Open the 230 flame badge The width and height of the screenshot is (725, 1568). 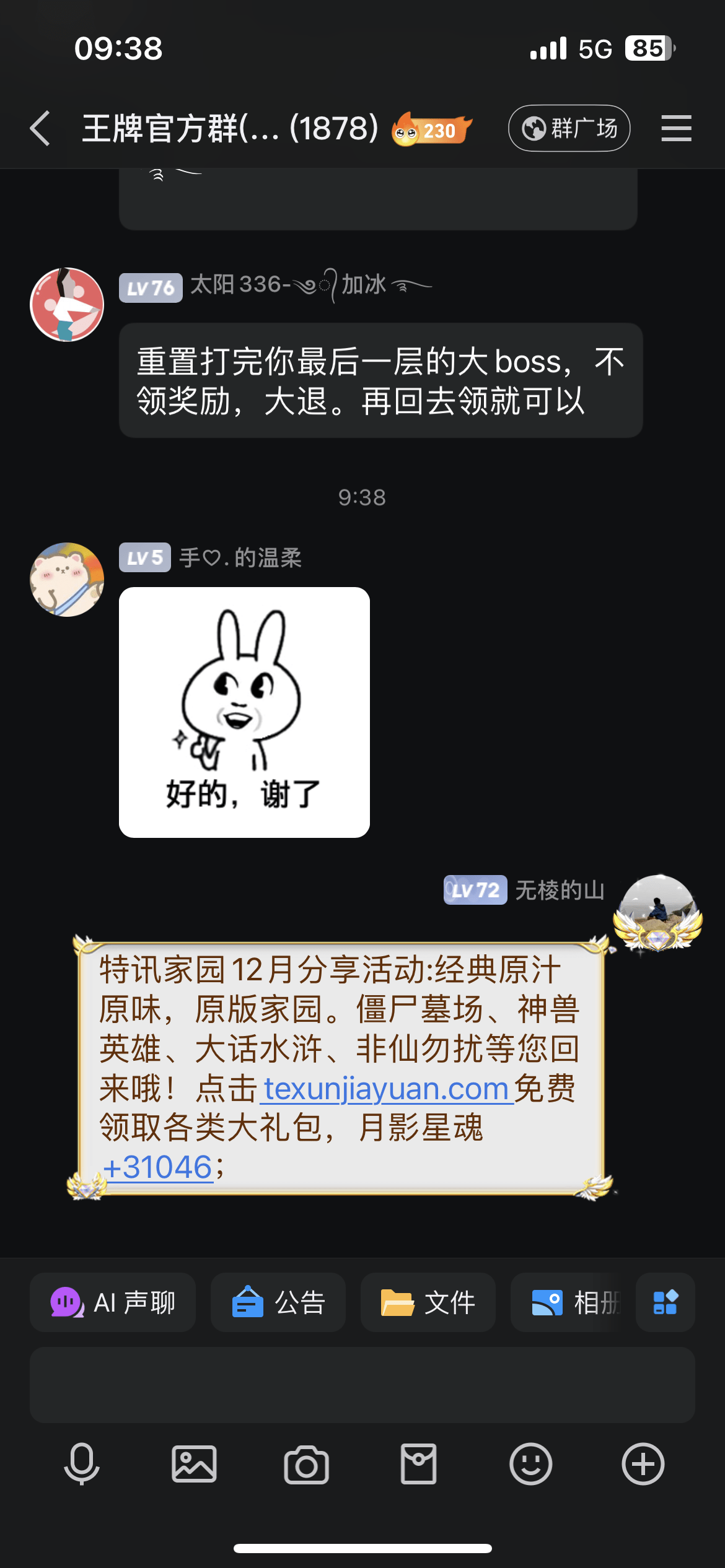(x=432, y=129)
